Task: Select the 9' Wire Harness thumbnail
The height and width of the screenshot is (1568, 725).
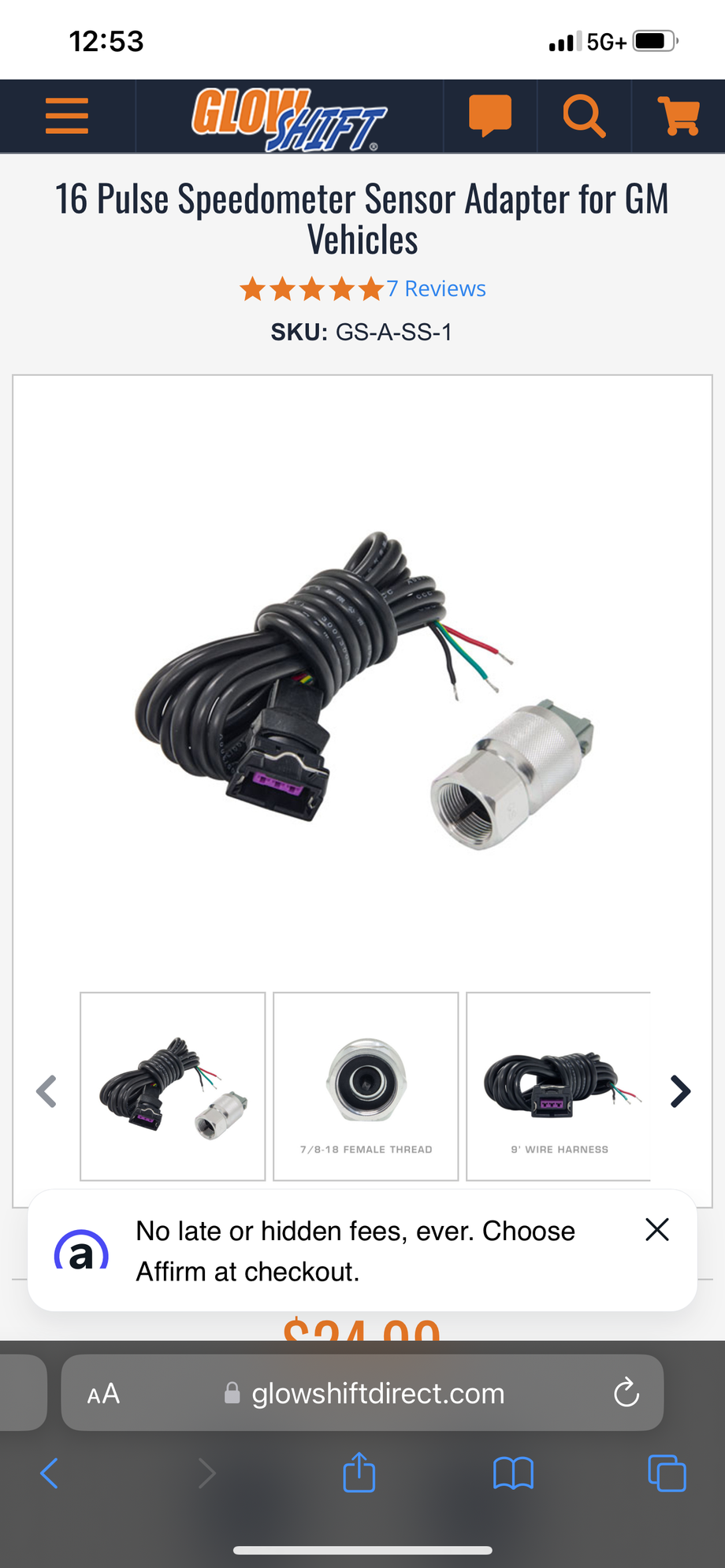Action: [559, 1086]
